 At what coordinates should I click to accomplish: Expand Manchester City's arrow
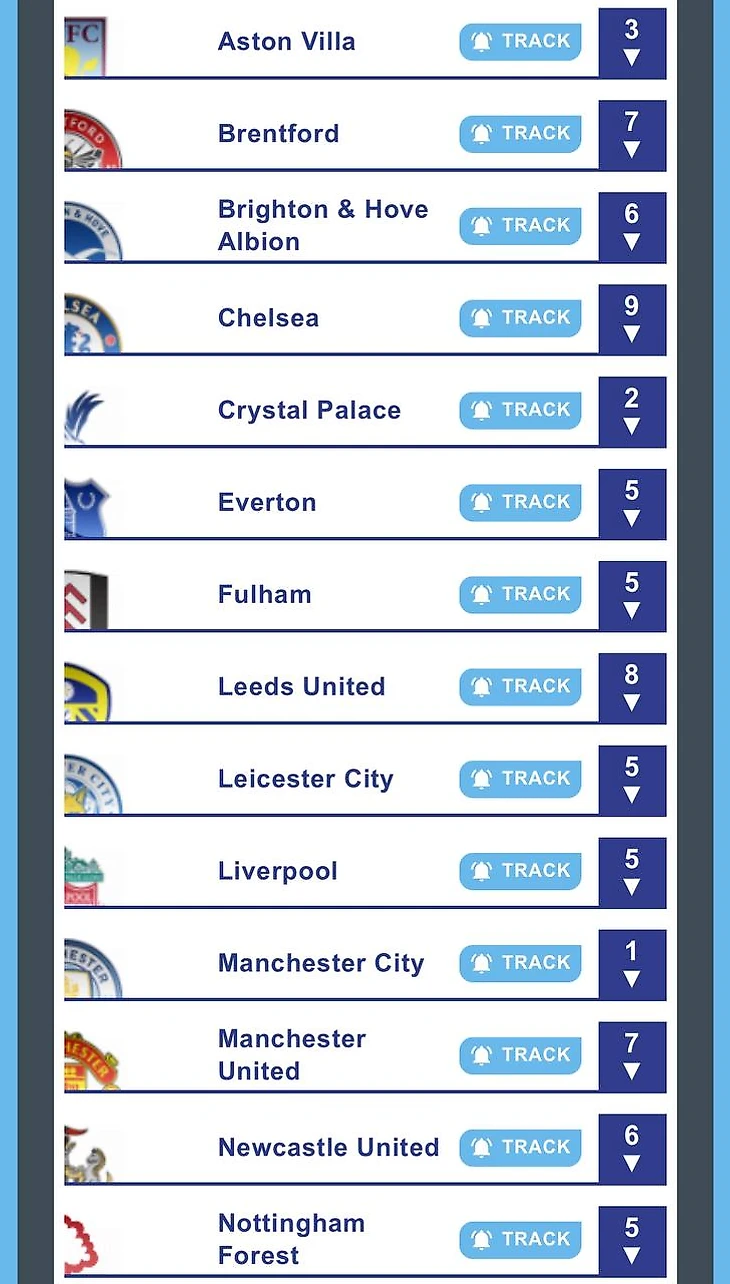631,978
